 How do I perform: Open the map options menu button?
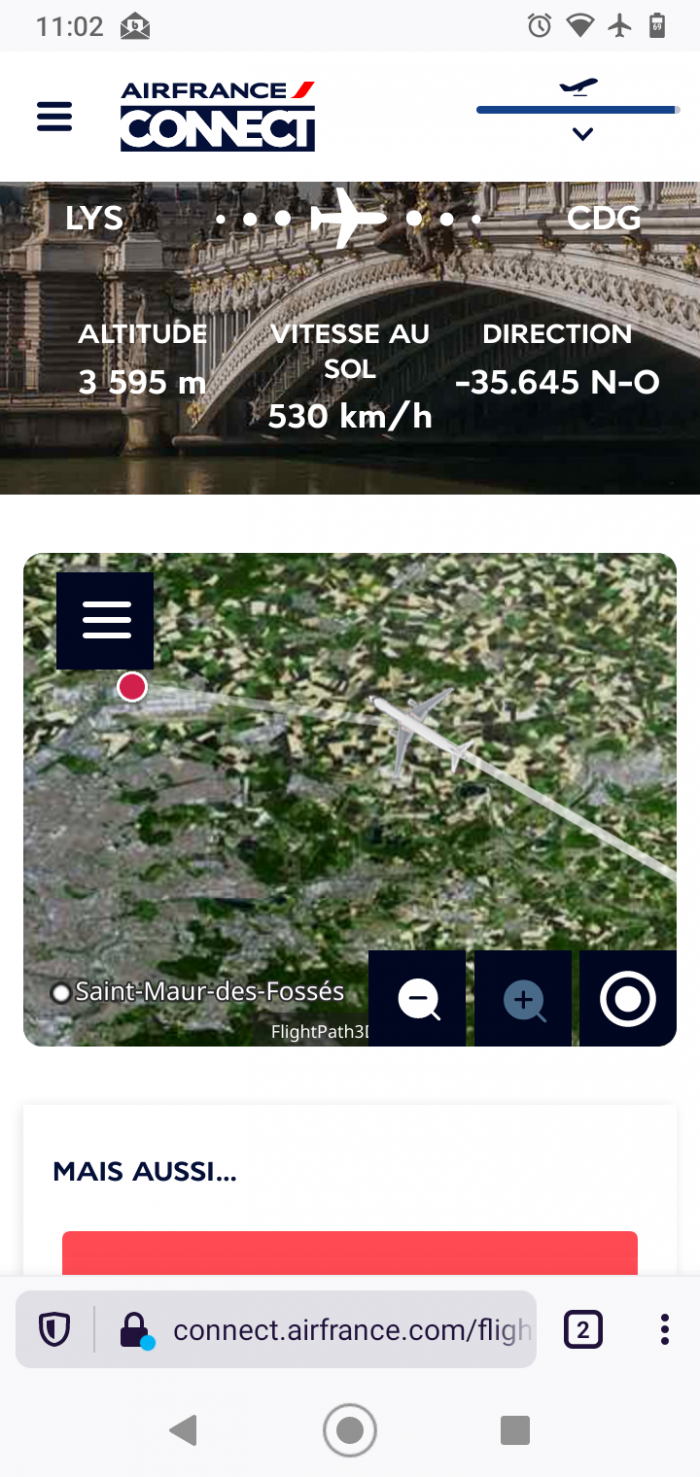click(106, 621)
